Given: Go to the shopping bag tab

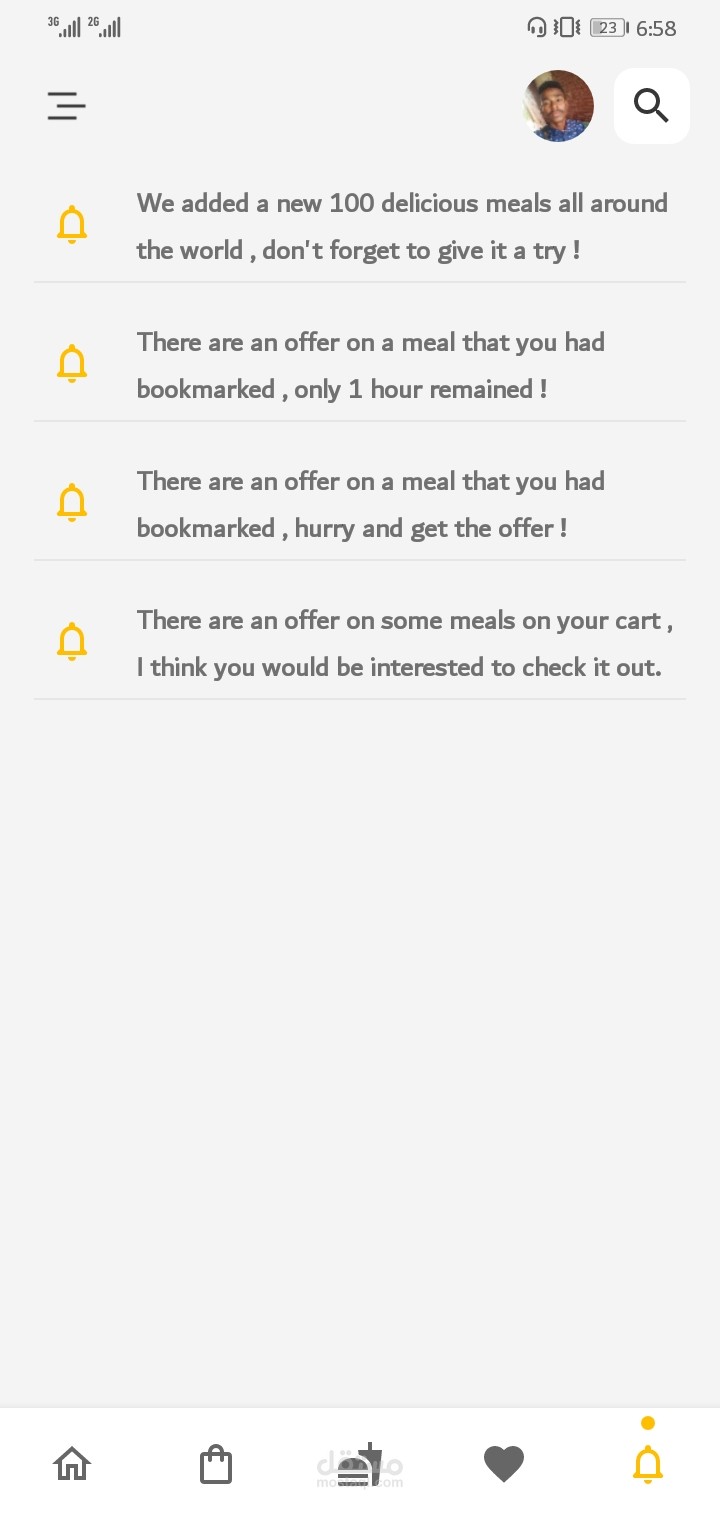Looking at the screenshot, I should 216,1465.
